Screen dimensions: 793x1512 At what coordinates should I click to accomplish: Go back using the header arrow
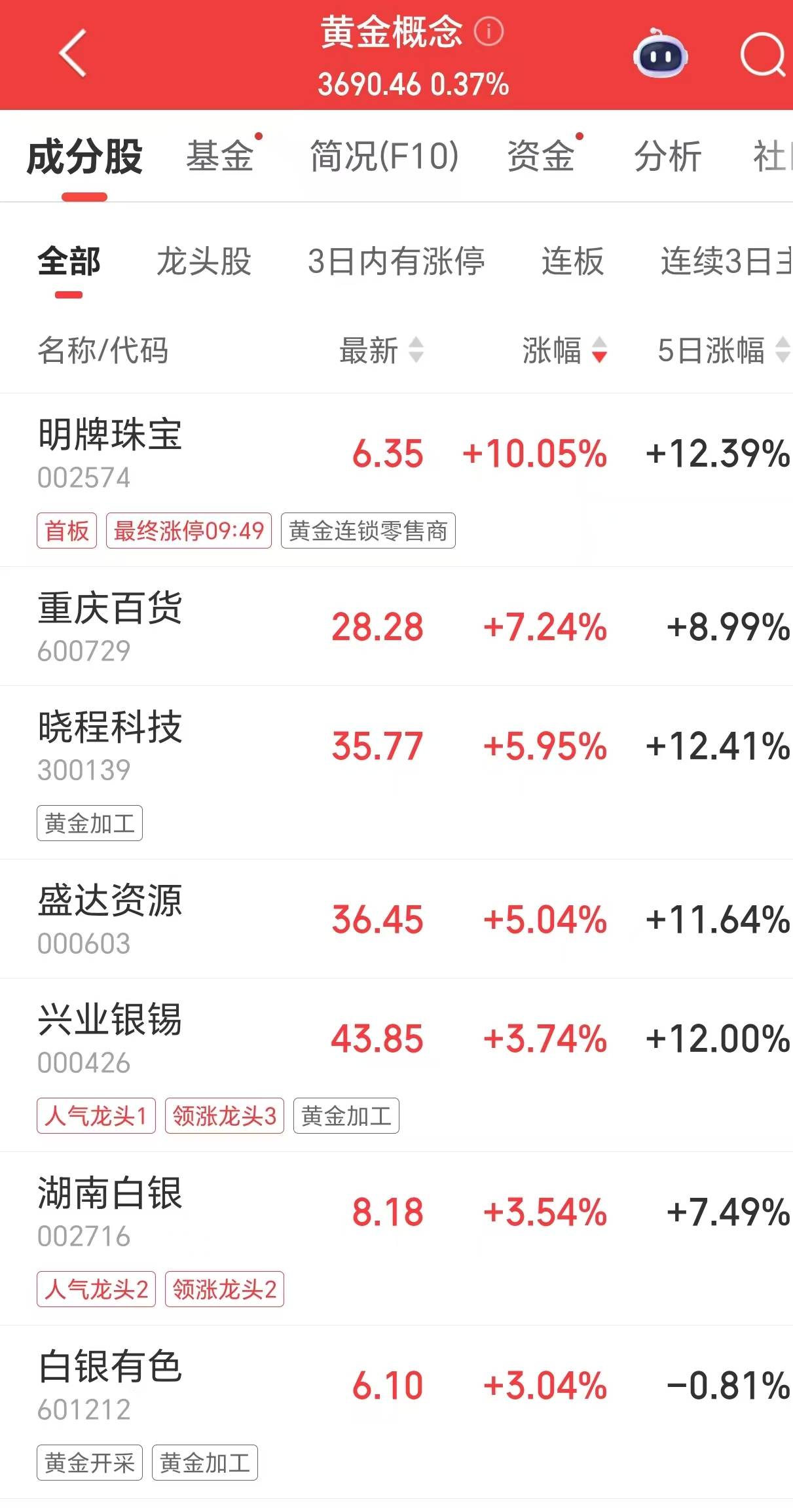click(x=73, y=54)
